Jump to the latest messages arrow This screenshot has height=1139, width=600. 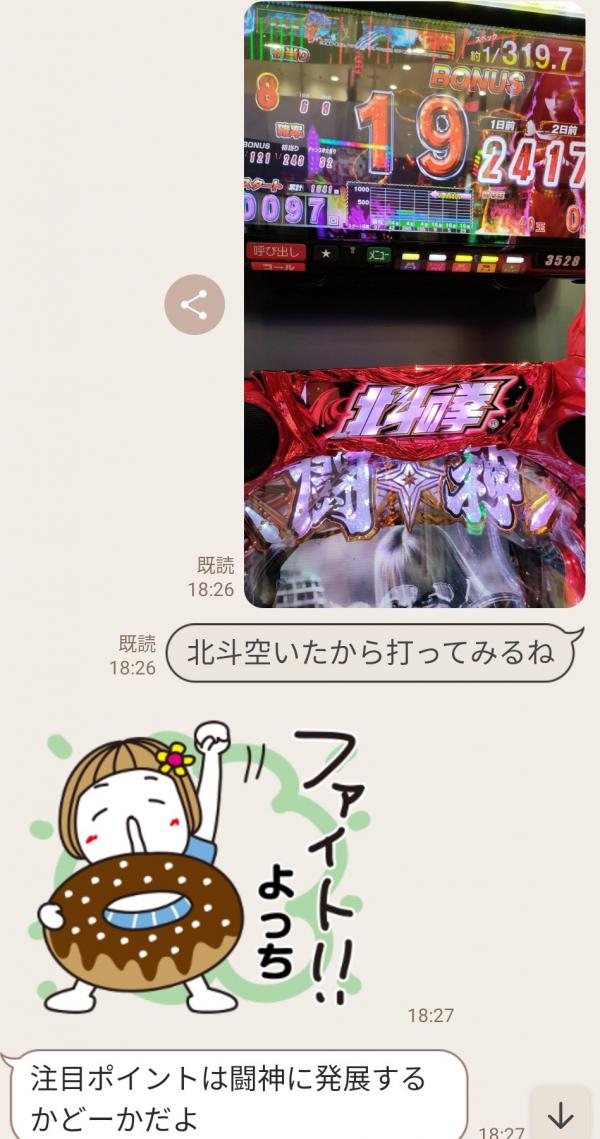561,1113
